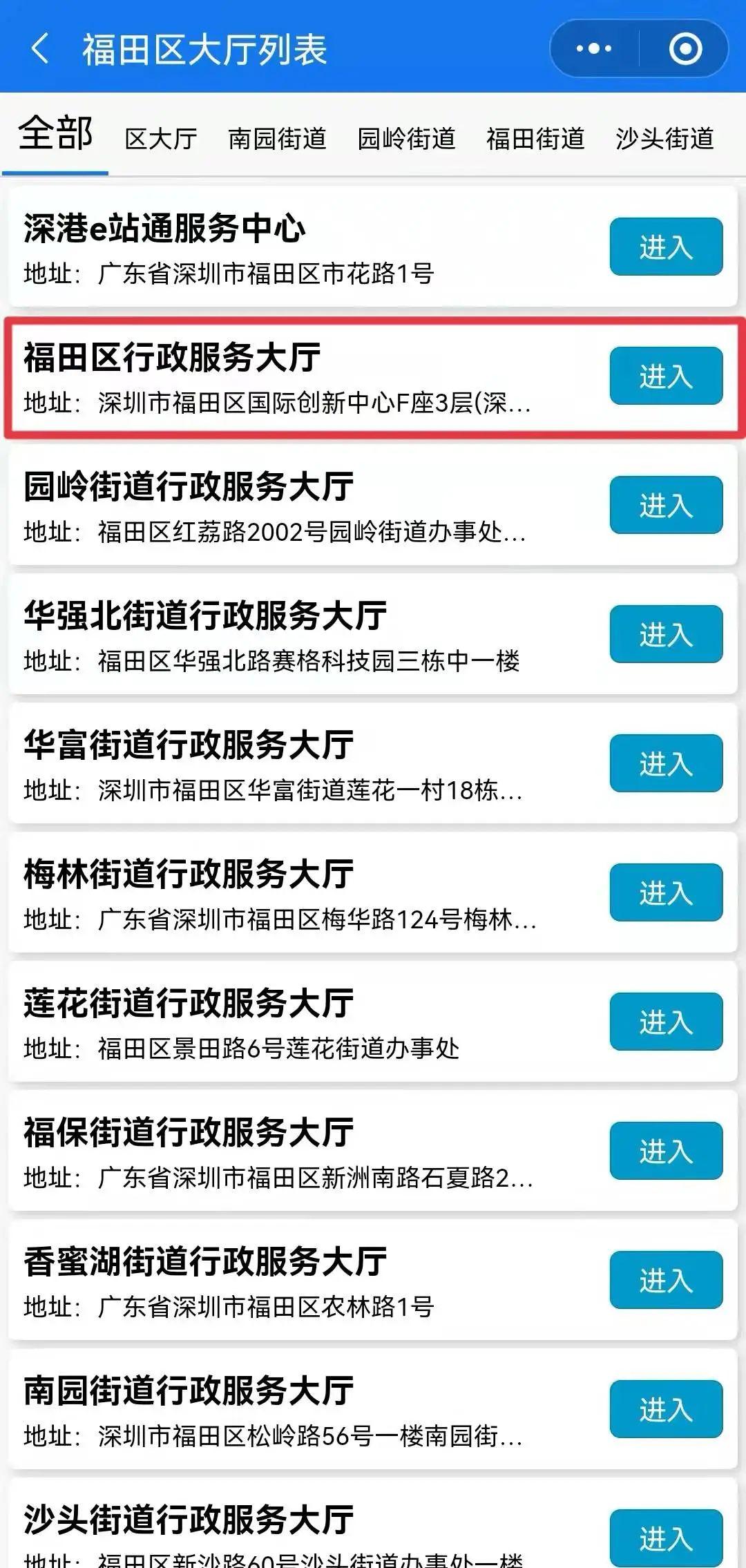Enter 园岭街道行政服务大厅
Screen dimensions: 746x1568
coord(666,505)
